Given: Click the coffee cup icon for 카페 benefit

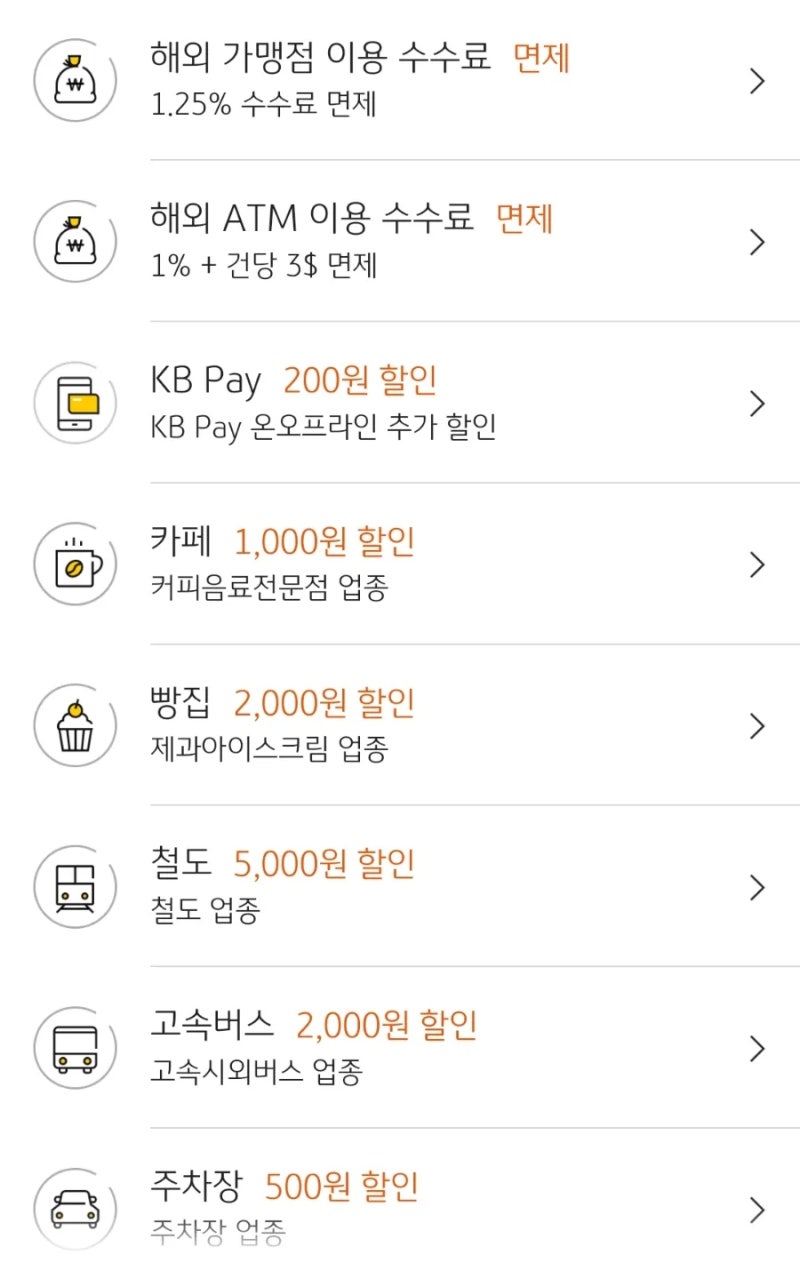Looking at the screenshot, I should coord(73,564).
